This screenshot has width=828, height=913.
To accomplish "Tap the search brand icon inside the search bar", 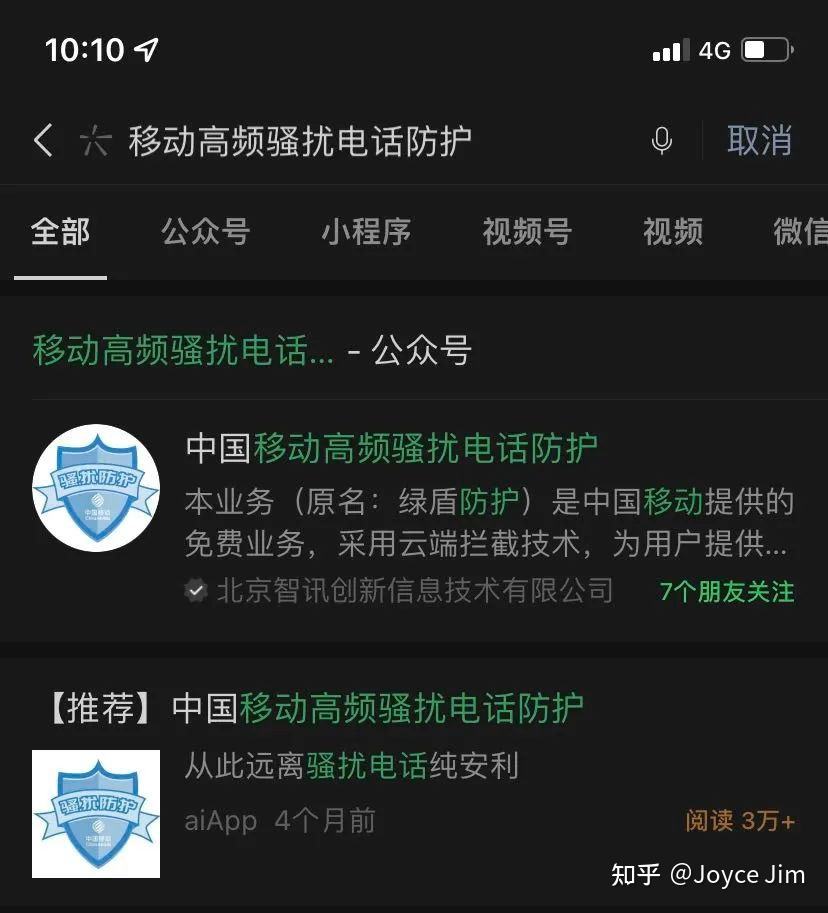I will (95, 141).
